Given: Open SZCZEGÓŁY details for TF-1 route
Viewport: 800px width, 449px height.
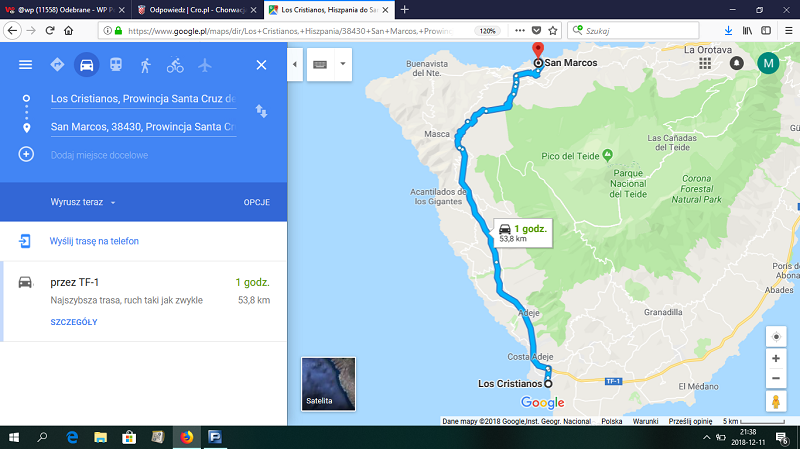Looking at the screenshot, I should pyautogui.click(x=73, y=322).
